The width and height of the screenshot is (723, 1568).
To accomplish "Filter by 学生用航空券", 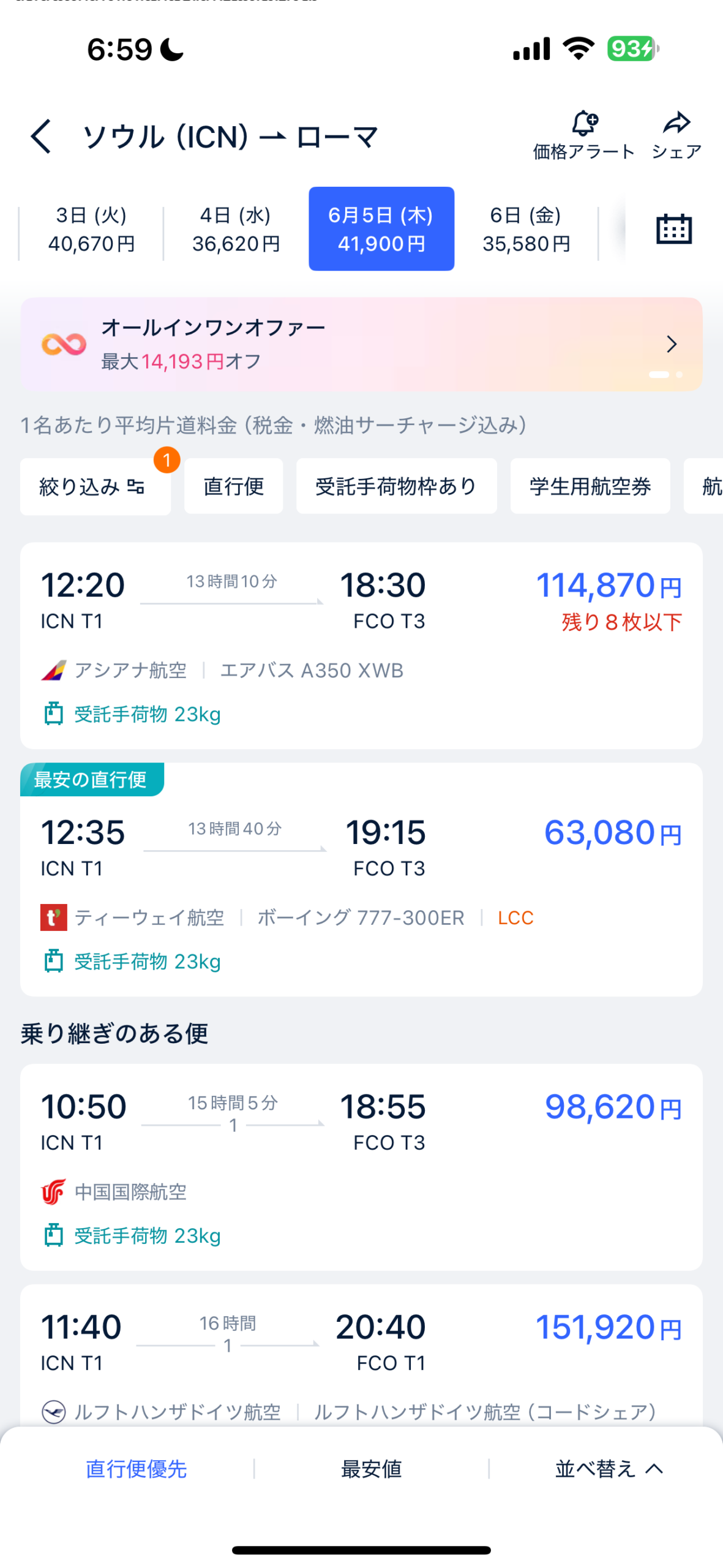I will tap(590, 486).
